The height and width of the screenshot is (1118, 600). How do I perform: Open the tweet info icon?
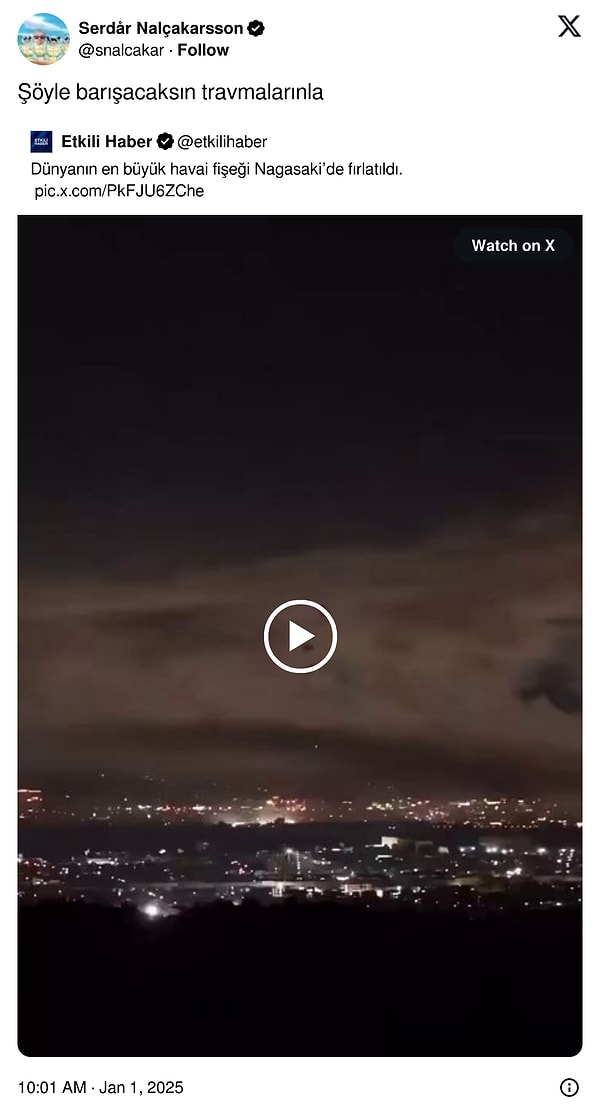coord(569,1087)
